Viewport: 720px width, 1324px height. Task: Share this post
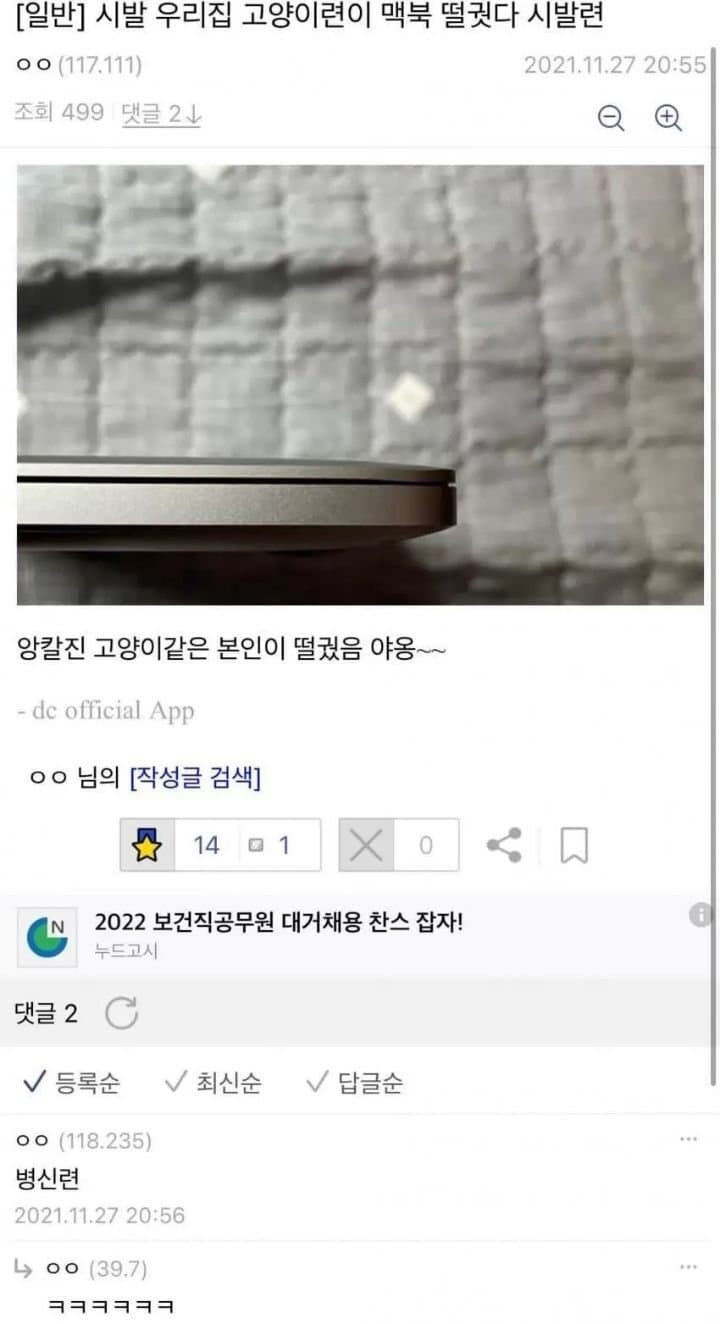coord(504,846)
